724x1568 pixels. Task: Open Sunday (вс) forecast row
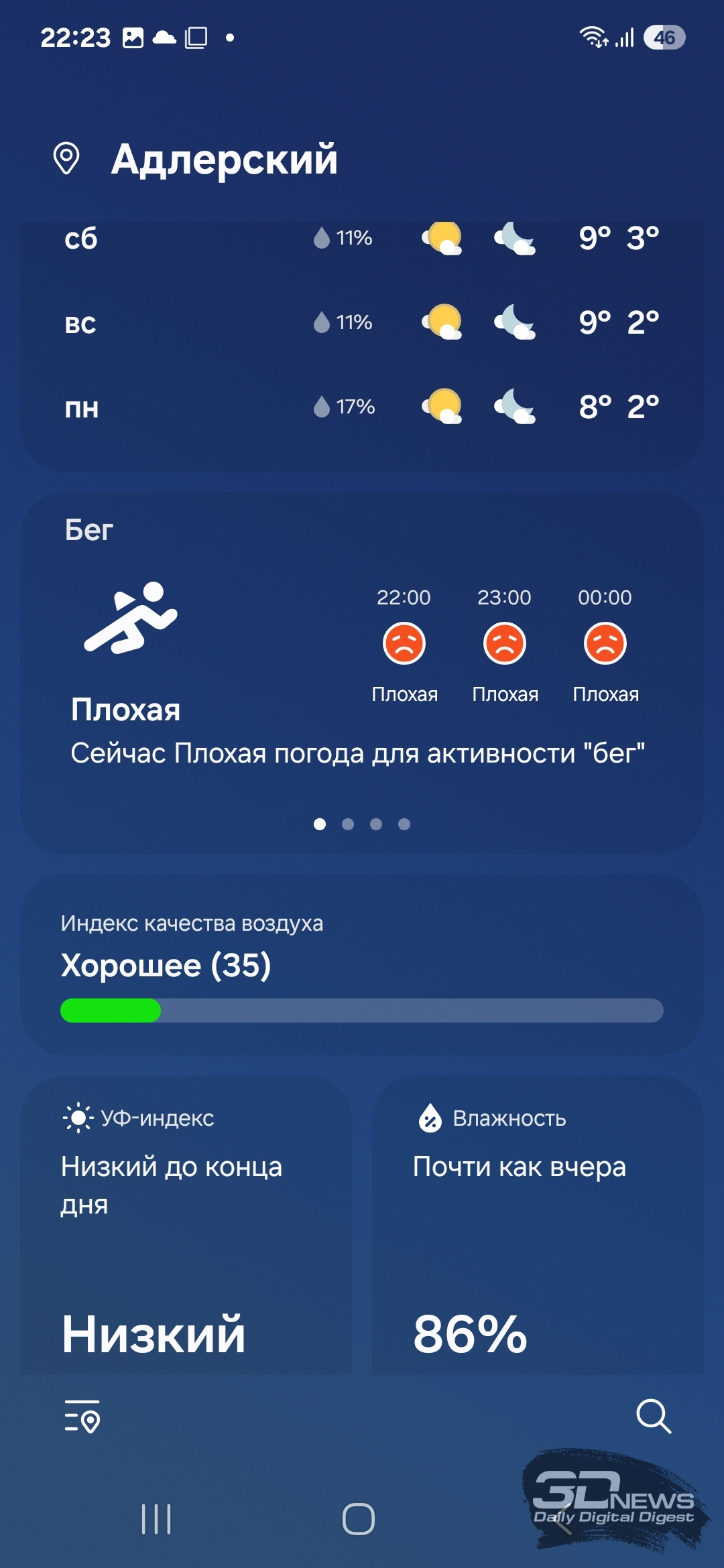[362, 322]
